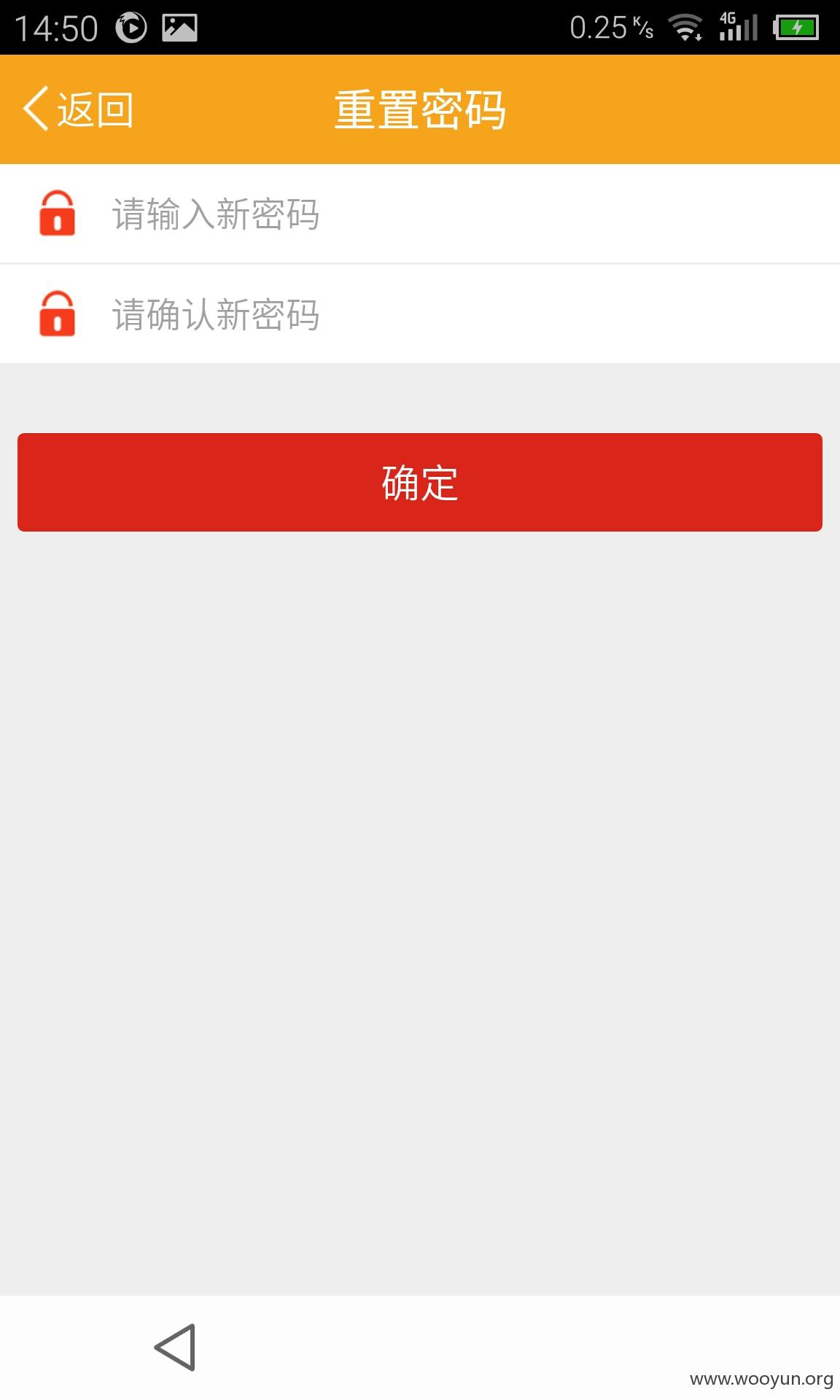Viewport: 840px width, 1400px height.
Task: Confirm the reset with 确定
Action: point(420,482)
